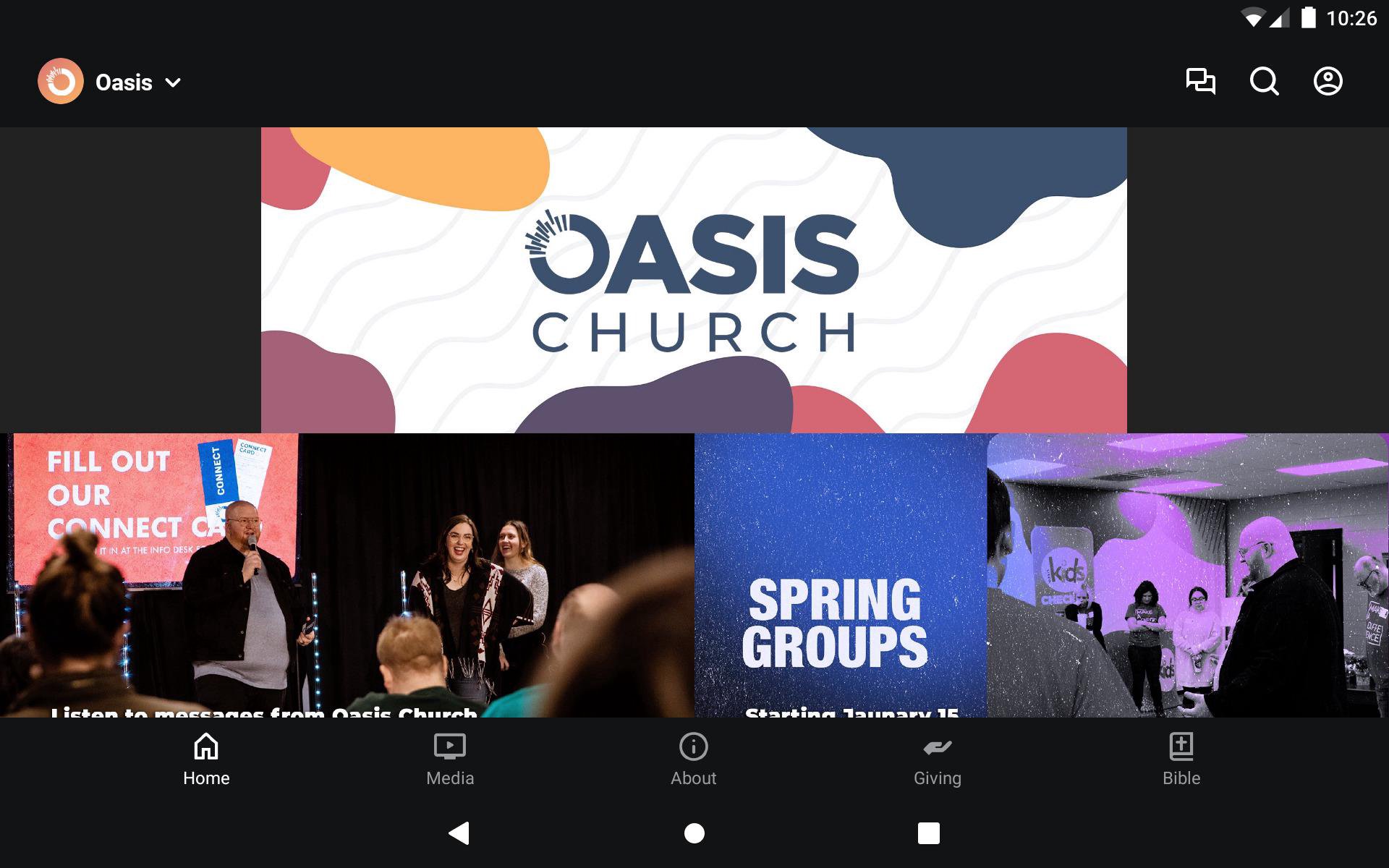Open the user profile icon

[1328, 81]
